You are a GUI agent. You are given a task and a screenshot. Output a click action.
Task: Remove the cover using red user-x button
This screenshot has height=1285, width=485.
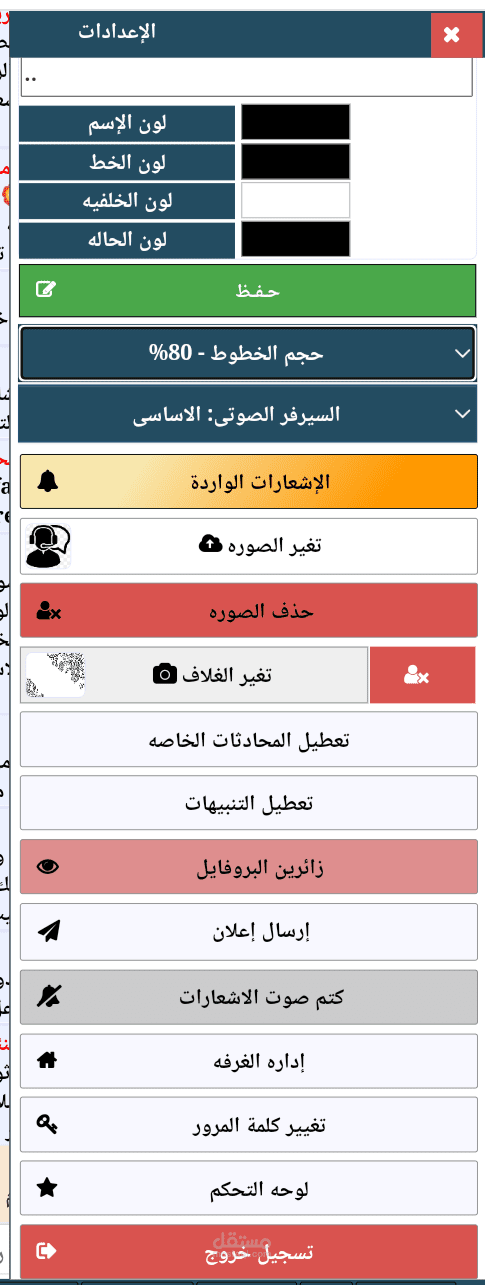pyautogui.click(x=422, y=675)
